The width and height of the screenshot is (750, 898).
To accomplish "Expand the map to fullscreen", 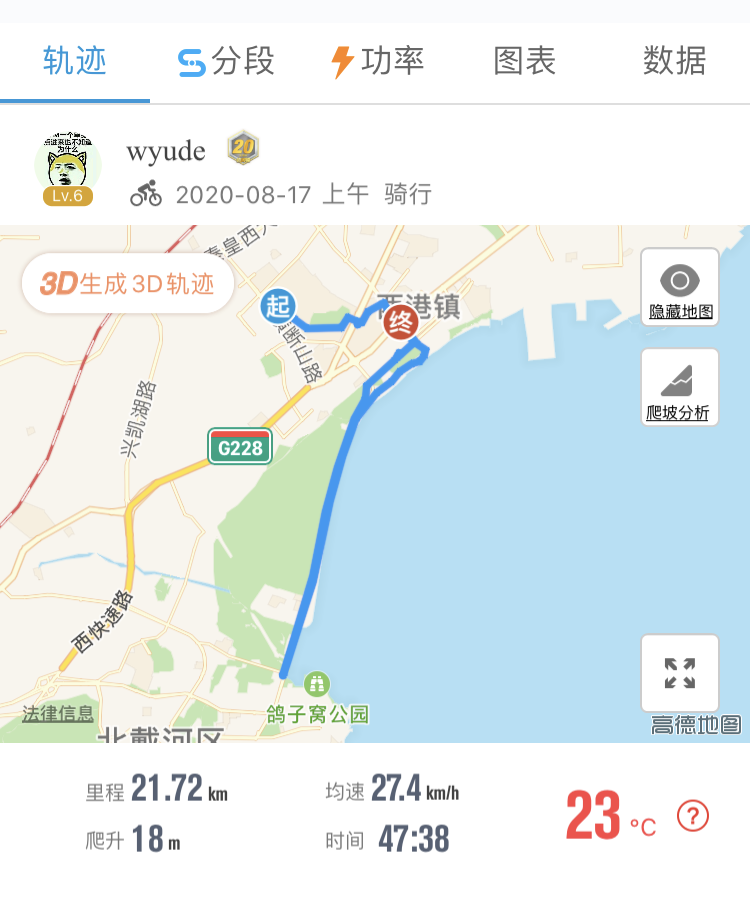I will (680, 673).
